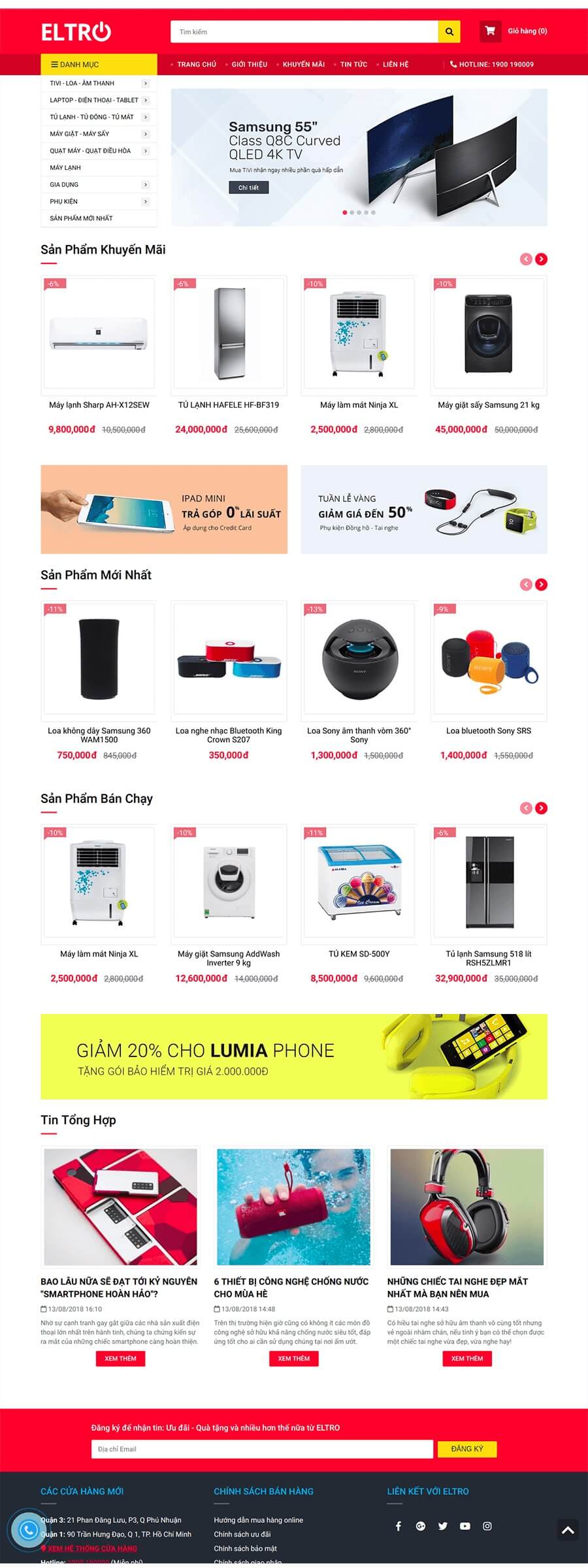The image size is (588, 1568).
Task: Open the TIN TỨC navigation link
Action: (353, 65)
